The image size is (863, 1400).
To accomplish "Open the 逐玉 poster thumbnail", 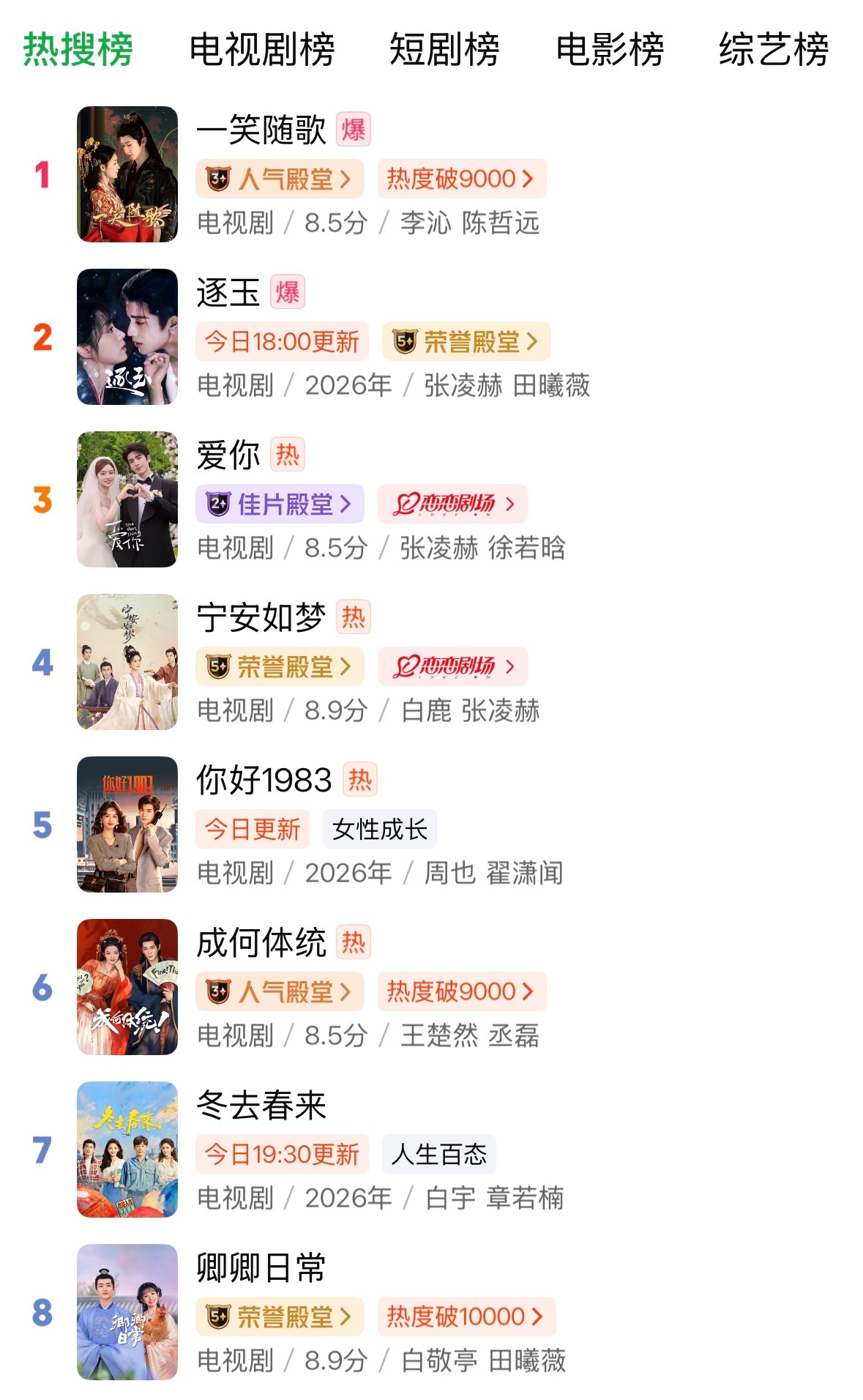I will click(130, 339).
